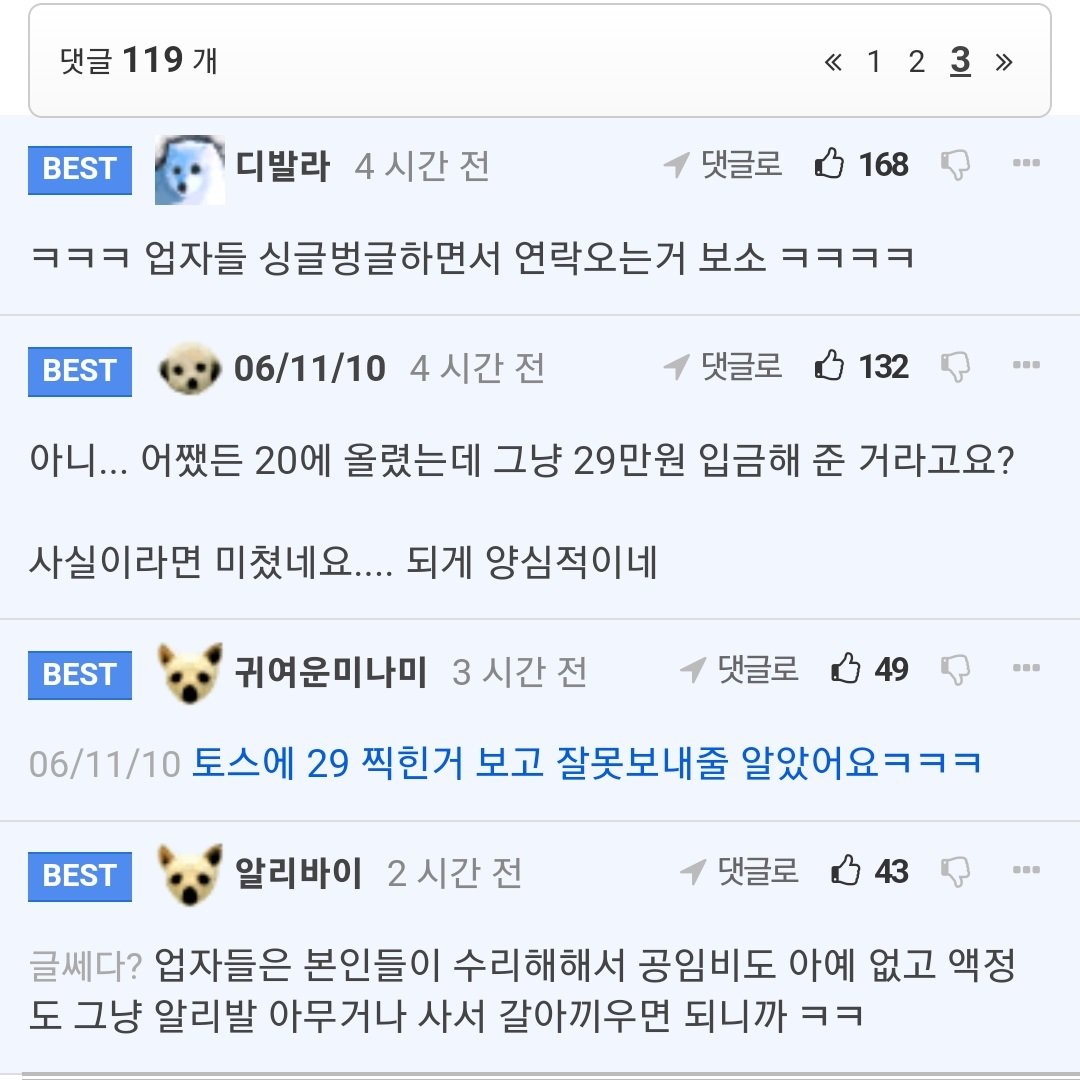Image resolution: width=1080 pixels, height=1080 pixels.
Task: Open the quoted reply about 토스에 29
Action: [586, 763]
